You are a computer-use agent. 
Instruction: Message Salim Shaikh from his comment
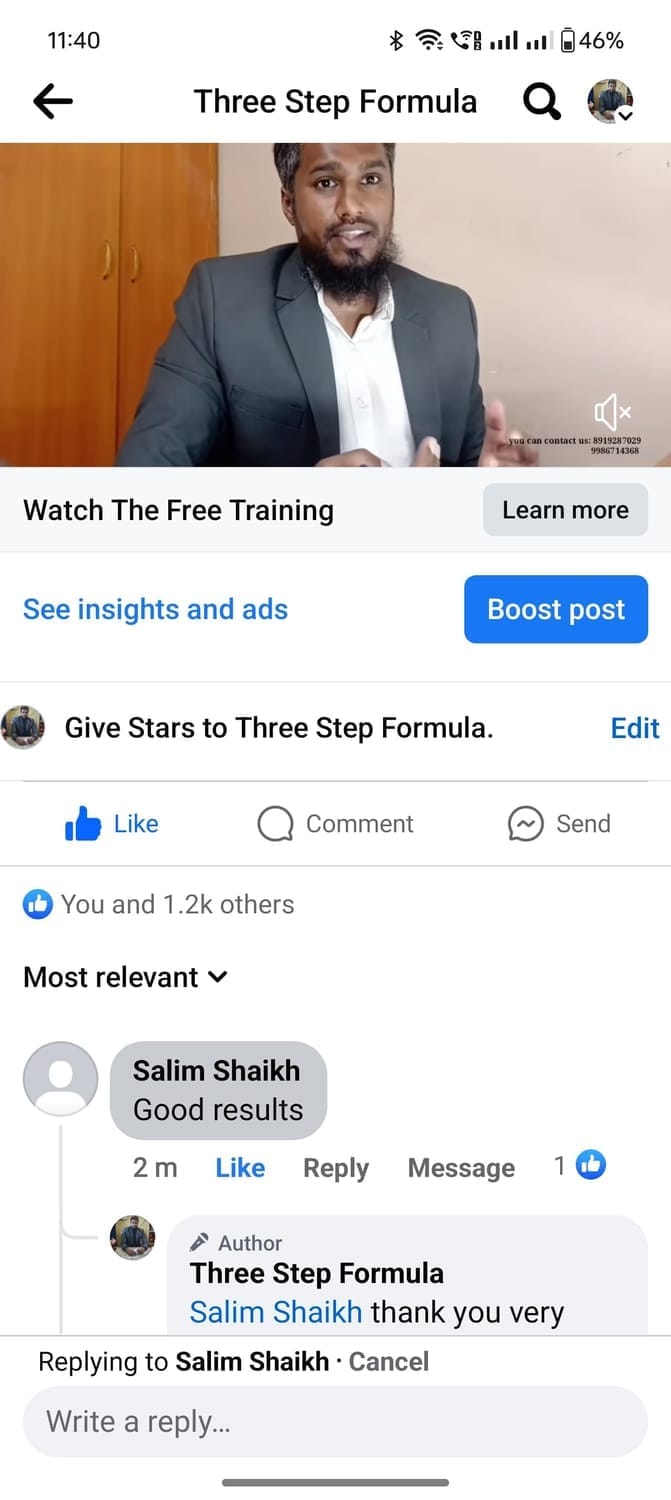point(461,1168)
